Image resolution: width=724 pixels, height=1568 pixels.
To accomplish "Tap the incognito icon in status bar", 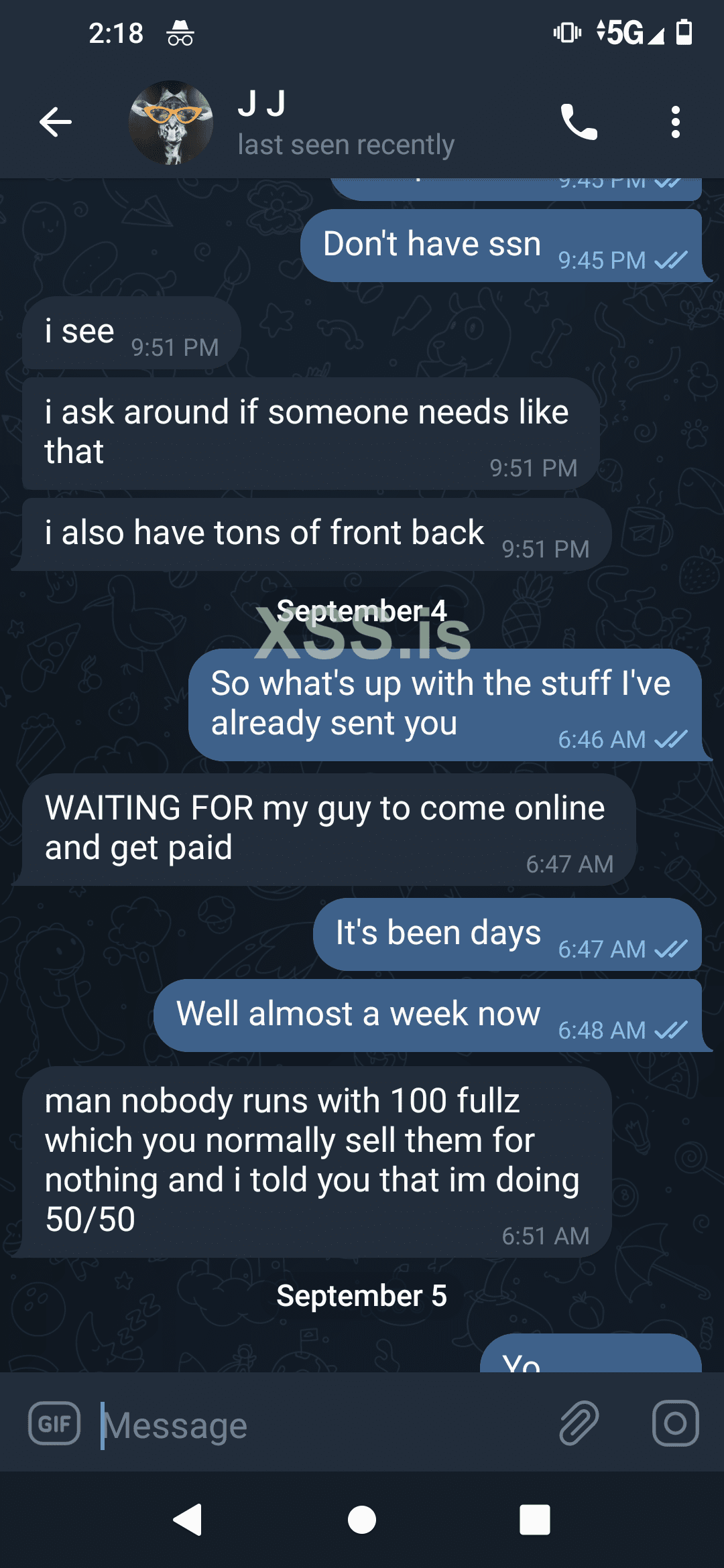I will pyautogui.click(x=182, y=31).
